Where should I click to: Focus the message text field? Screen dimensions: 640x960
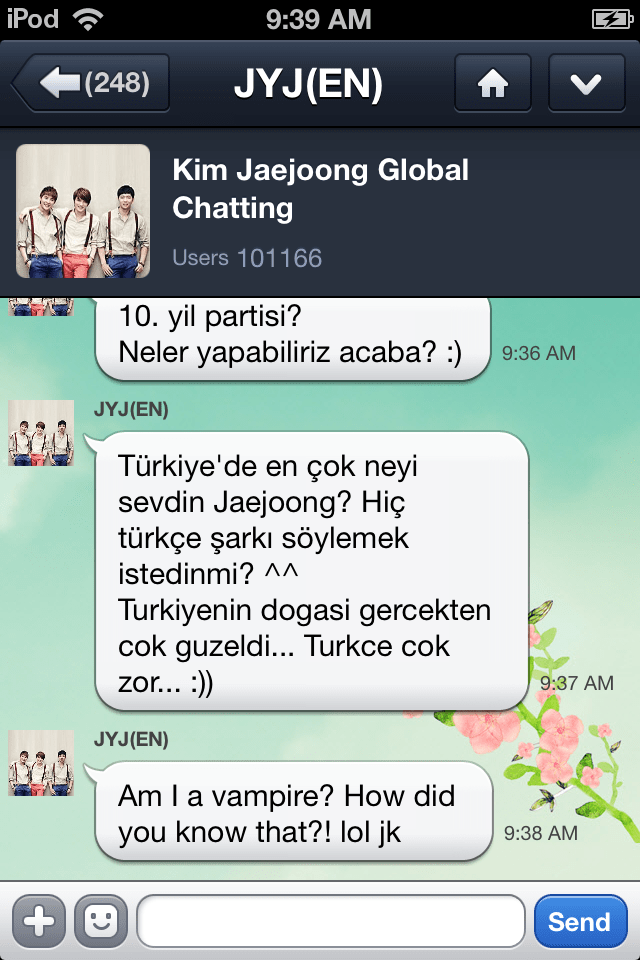point(330,921)
